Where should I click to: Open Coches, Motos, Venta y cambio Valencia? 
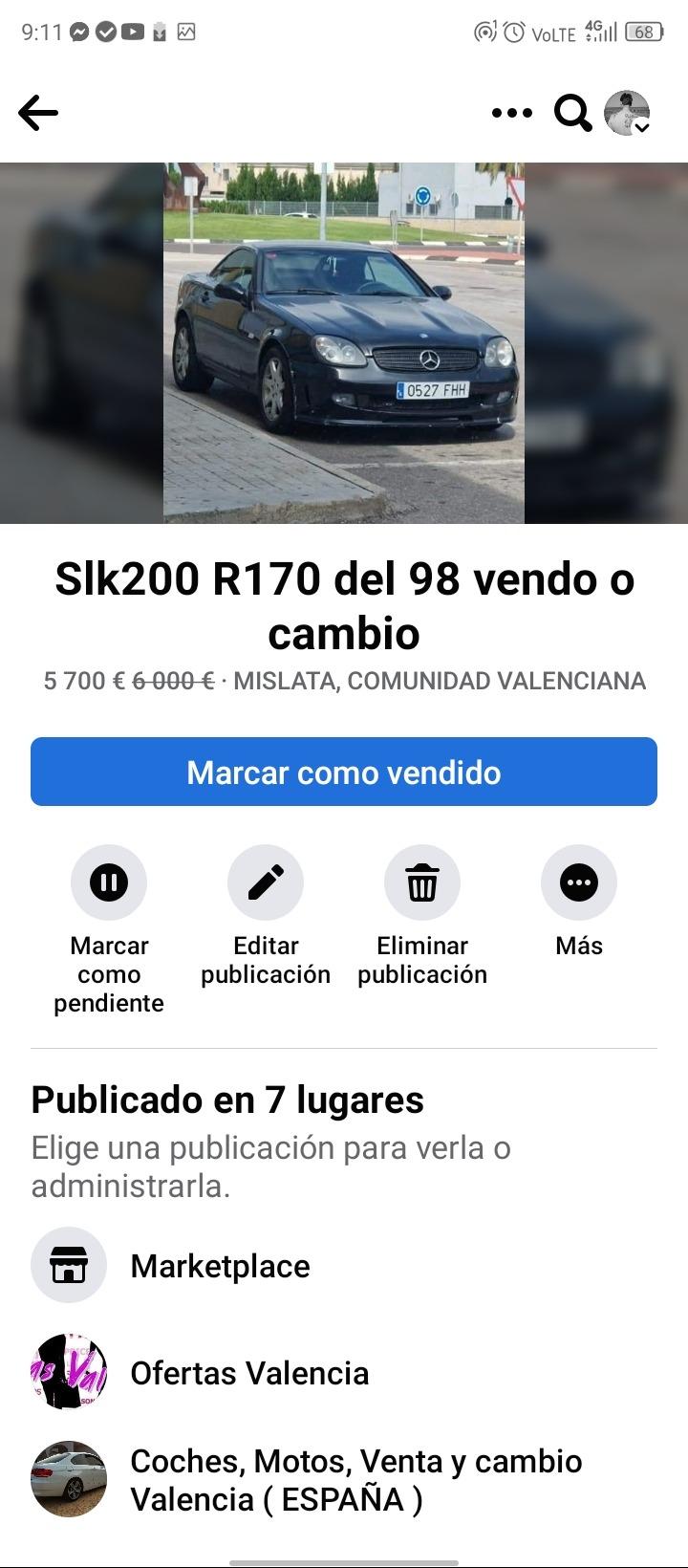tap(354, 1480)
